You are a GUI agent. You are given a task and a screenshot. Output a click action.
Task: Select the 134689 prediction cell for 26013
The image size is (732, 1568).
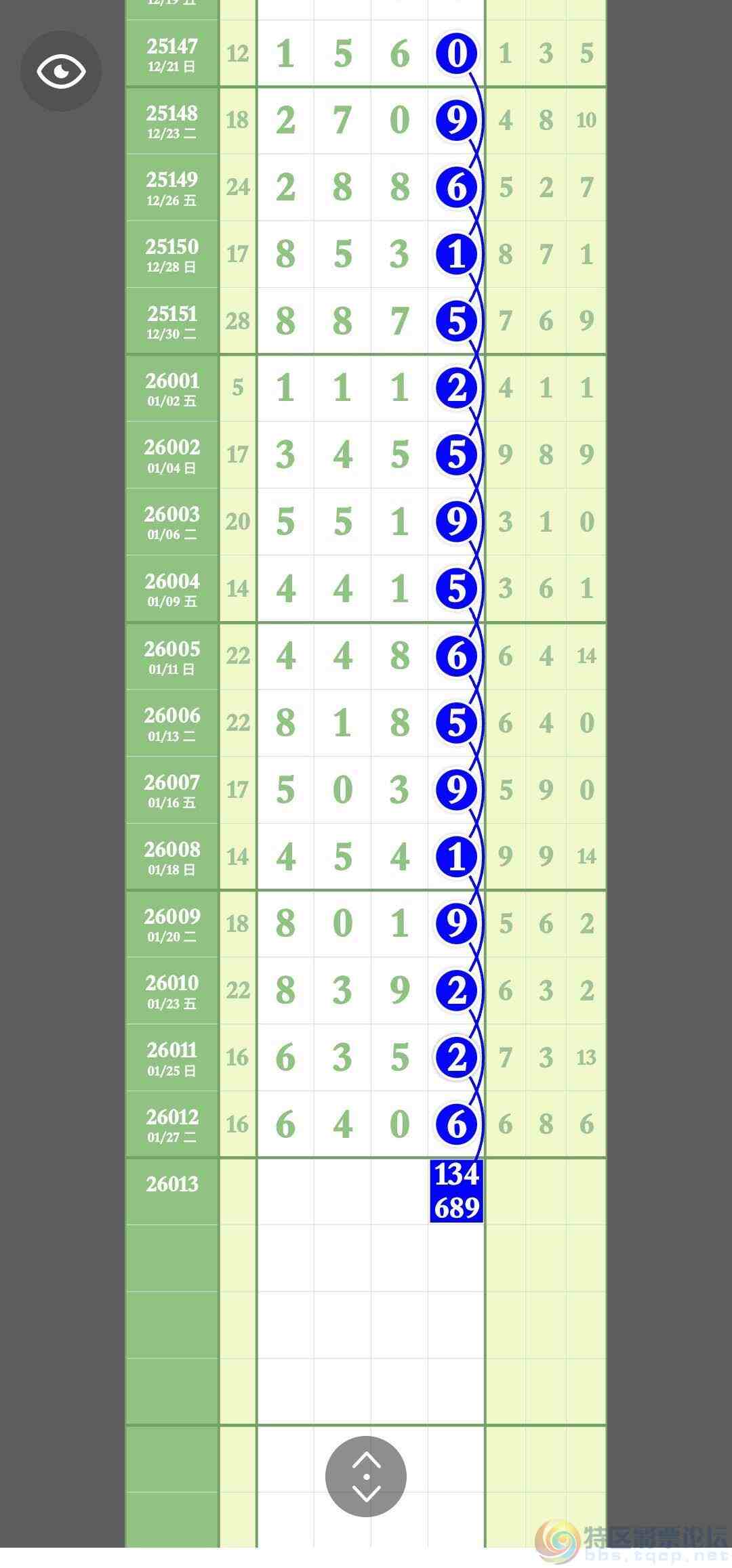pos(457,1191)
